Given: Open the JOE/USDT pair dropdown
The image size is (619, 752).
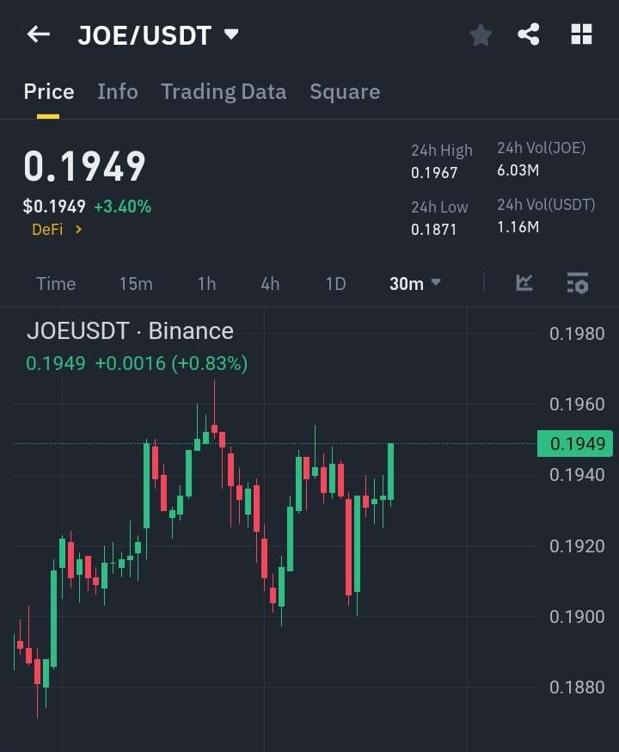Looking at the screenshot, I should click(231, 35).
